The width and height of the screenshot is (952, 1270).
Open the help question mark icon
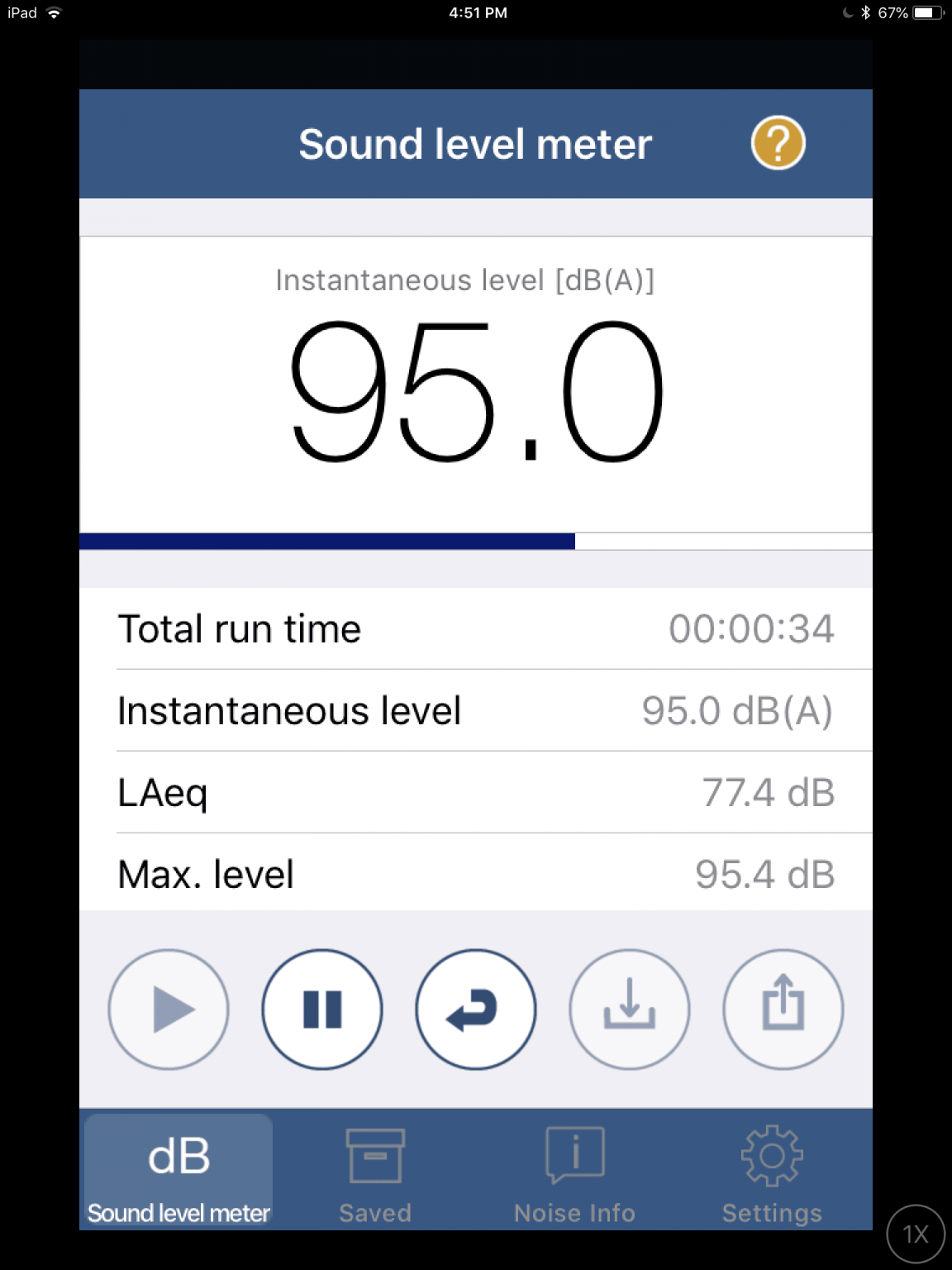[x=776, y=142]
